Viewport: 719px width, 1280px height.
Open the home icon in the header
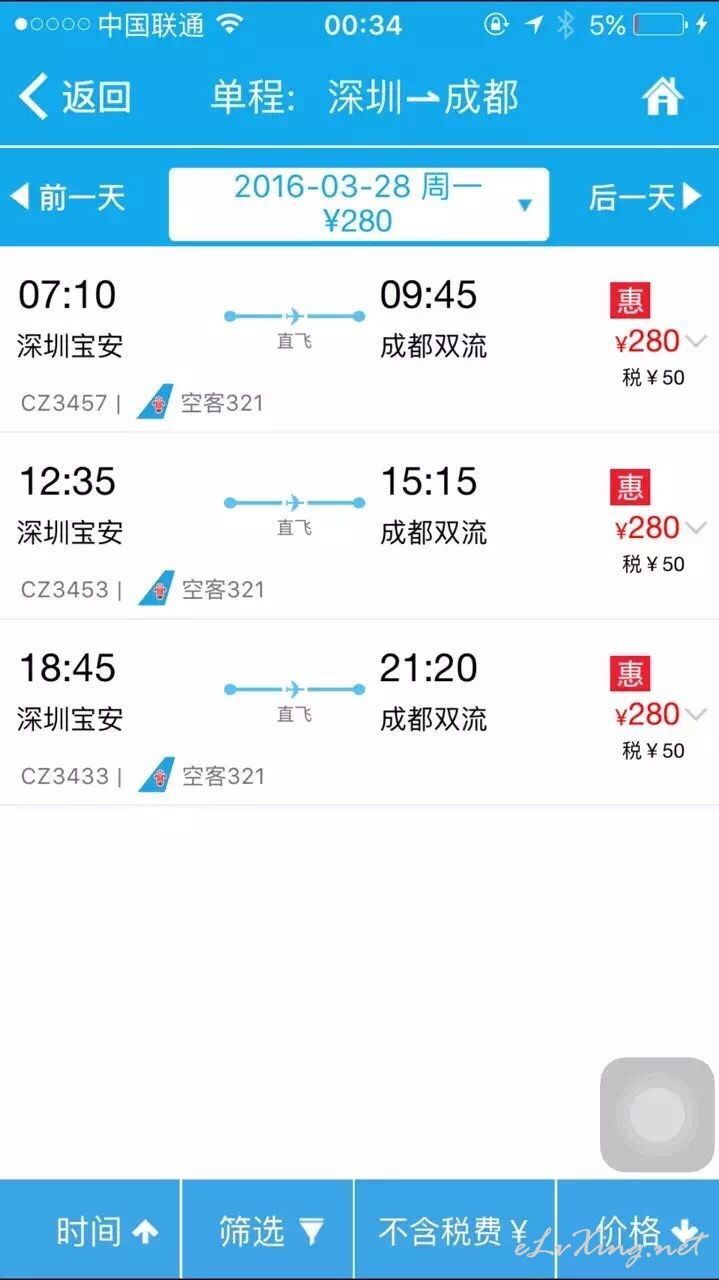click(662, 96)
